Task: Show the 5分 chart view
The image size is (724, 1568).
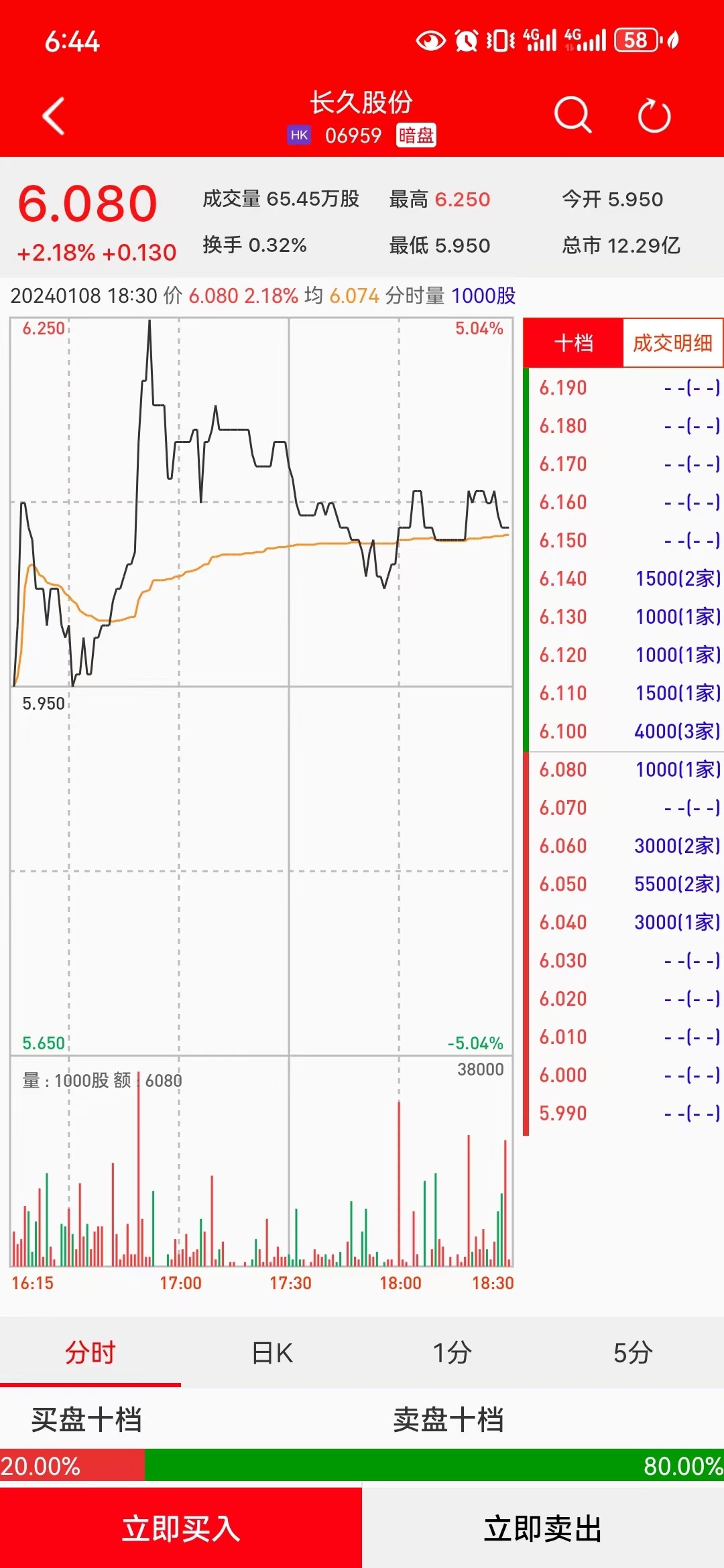Action: tap(633, 1352)
